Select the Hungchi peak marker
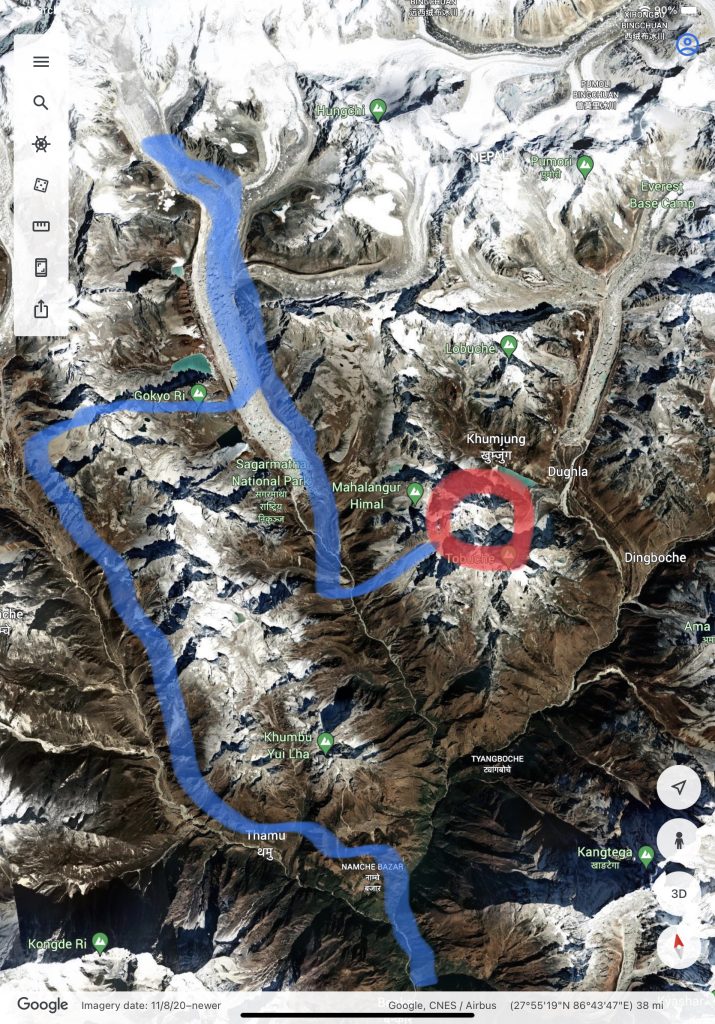The height and width of the screenshot is (1024, 715). click(378, 110)
